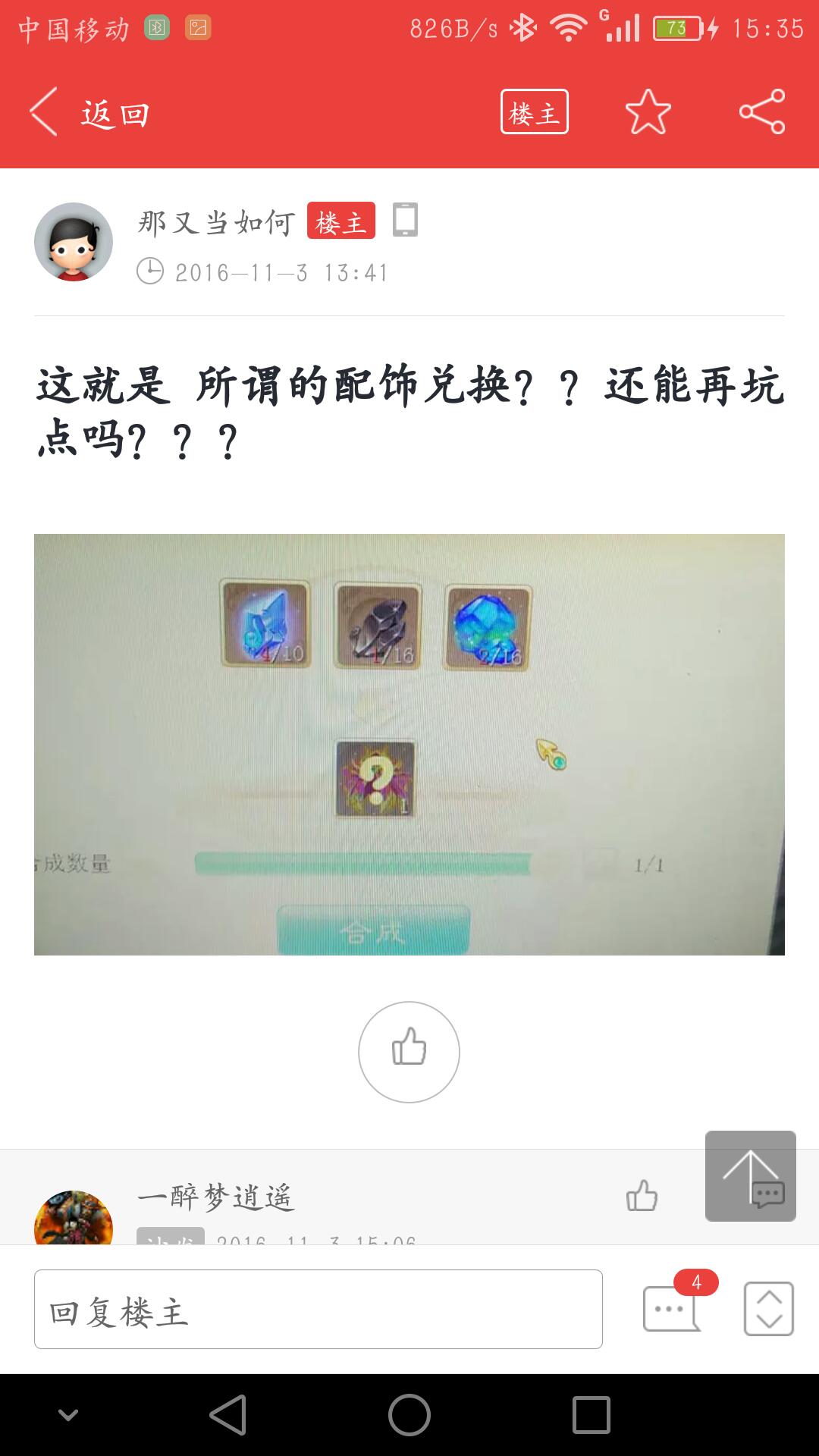Open the posted game screenshot image
The width and height of the screenshot is (819, 1456).
(x=409, y=744)
